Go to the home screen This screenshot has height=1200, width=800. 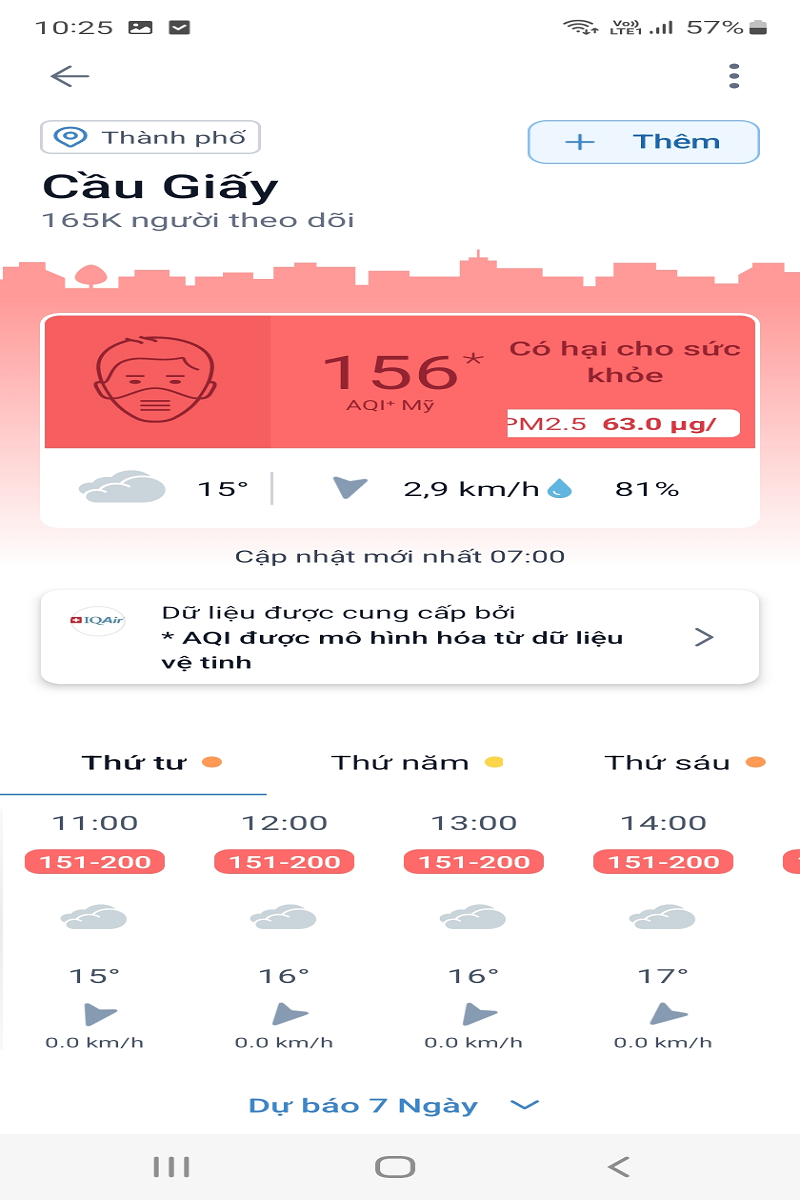[x=394, y=1166]
